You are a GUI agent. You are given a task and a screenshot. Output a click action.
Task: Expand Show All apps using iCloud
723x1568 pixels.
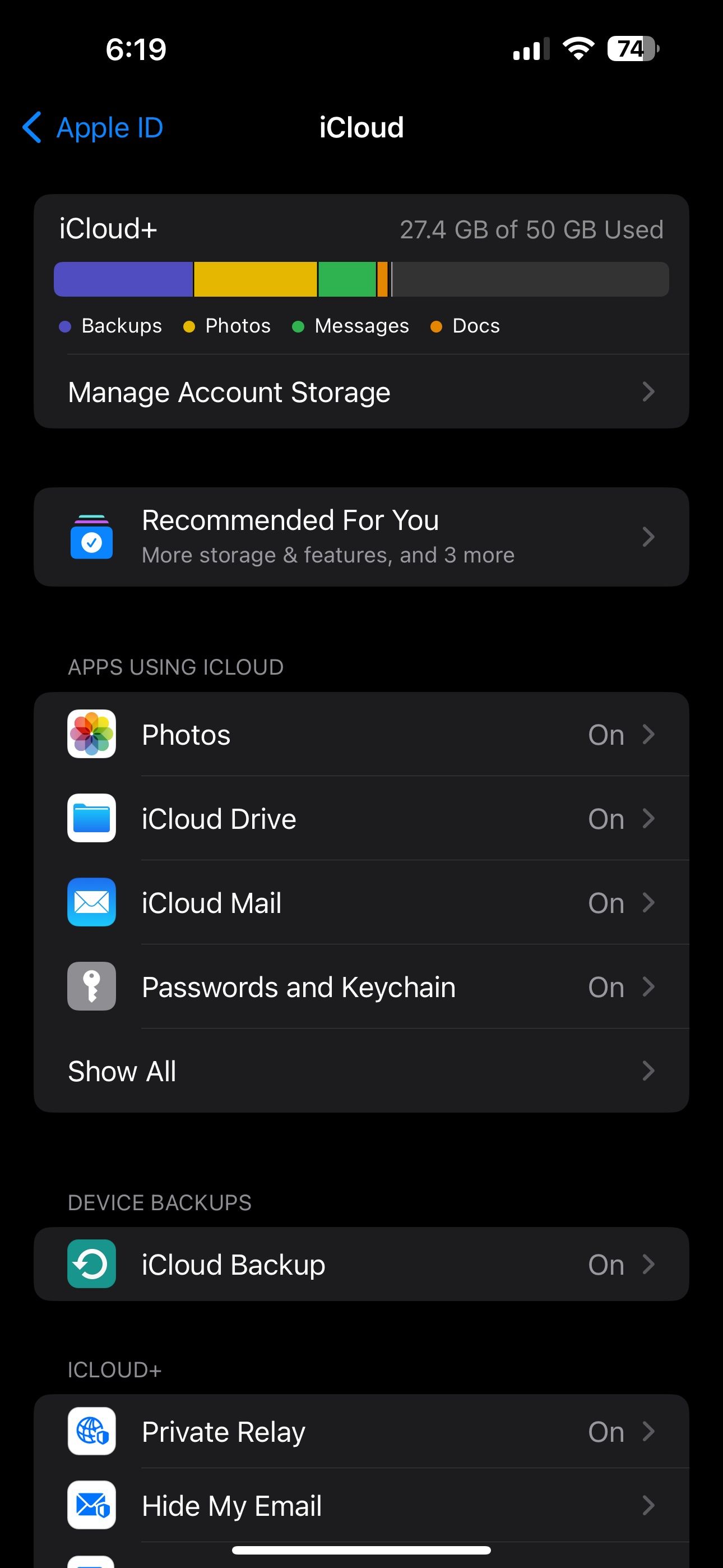click(x=122, y=1071)
